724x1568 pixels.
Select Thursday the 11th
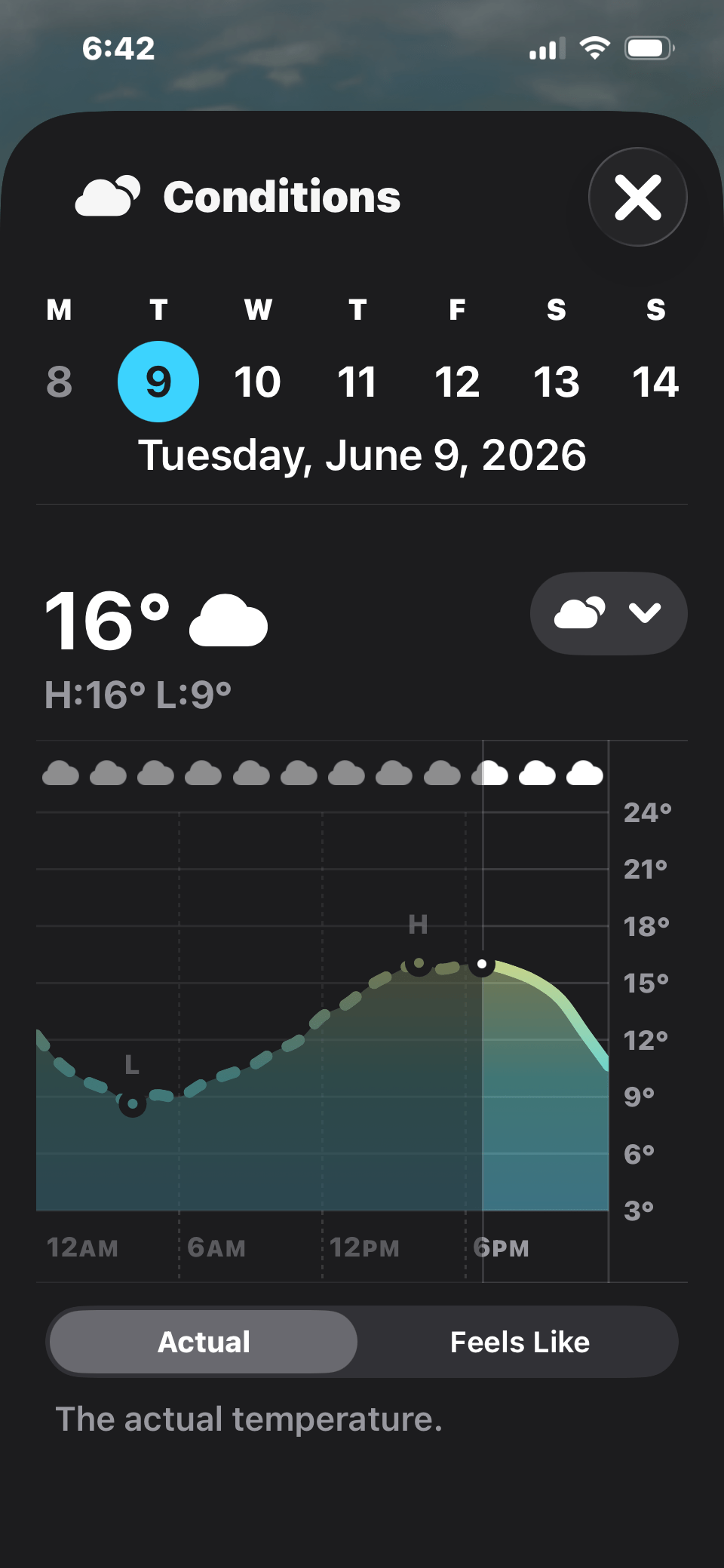tap(357, 382)
